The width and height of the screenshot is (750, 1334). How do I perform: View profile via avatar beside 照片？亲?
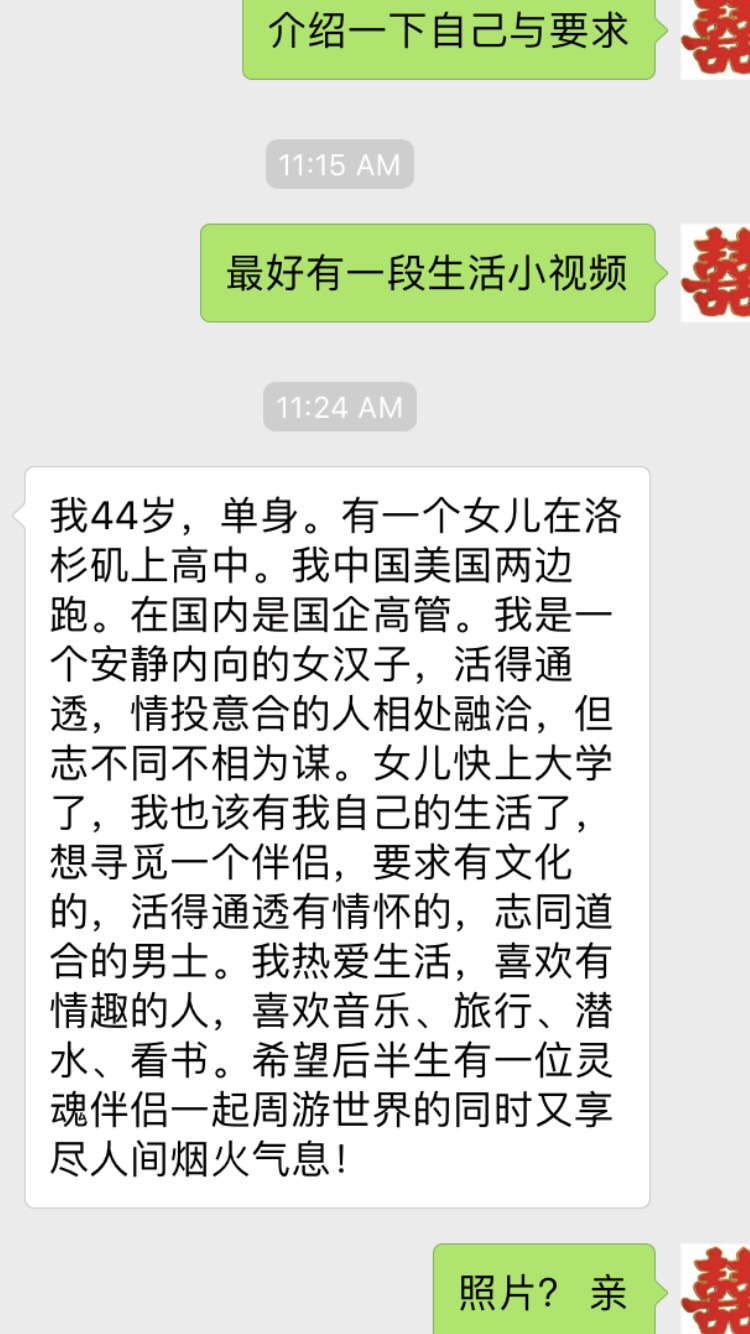716,1290
